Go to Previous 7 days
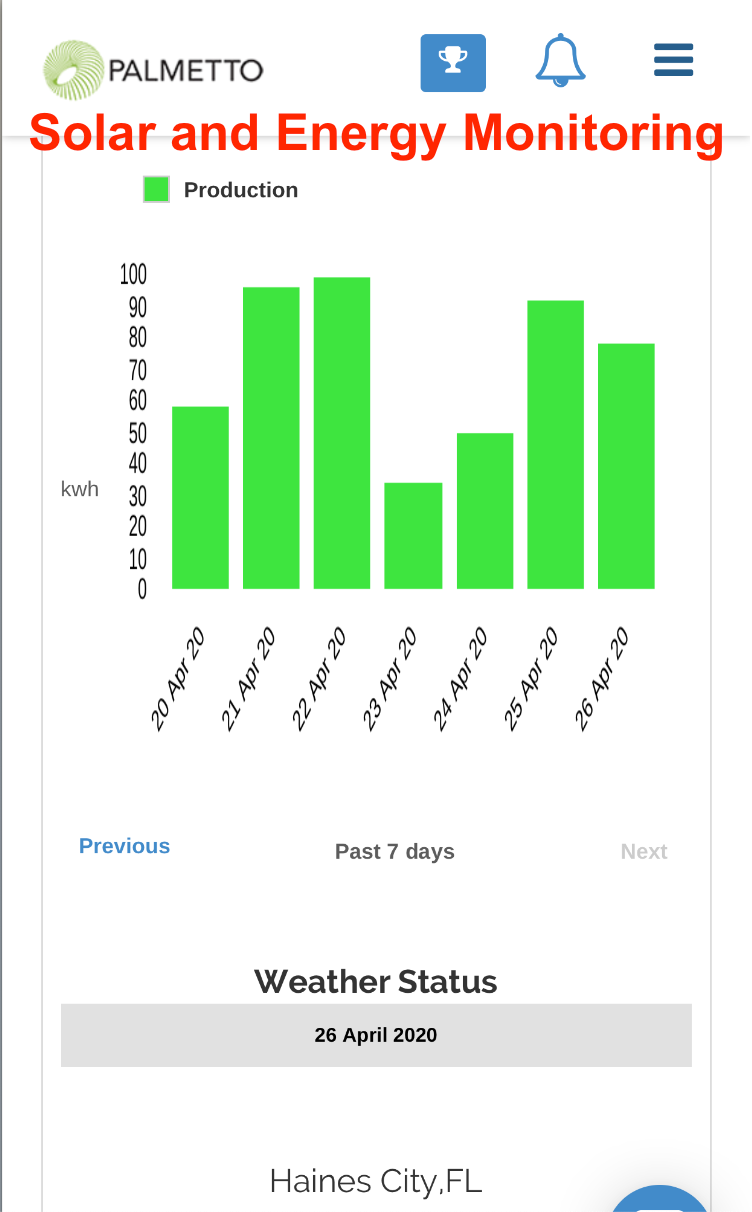 point(124,846)
